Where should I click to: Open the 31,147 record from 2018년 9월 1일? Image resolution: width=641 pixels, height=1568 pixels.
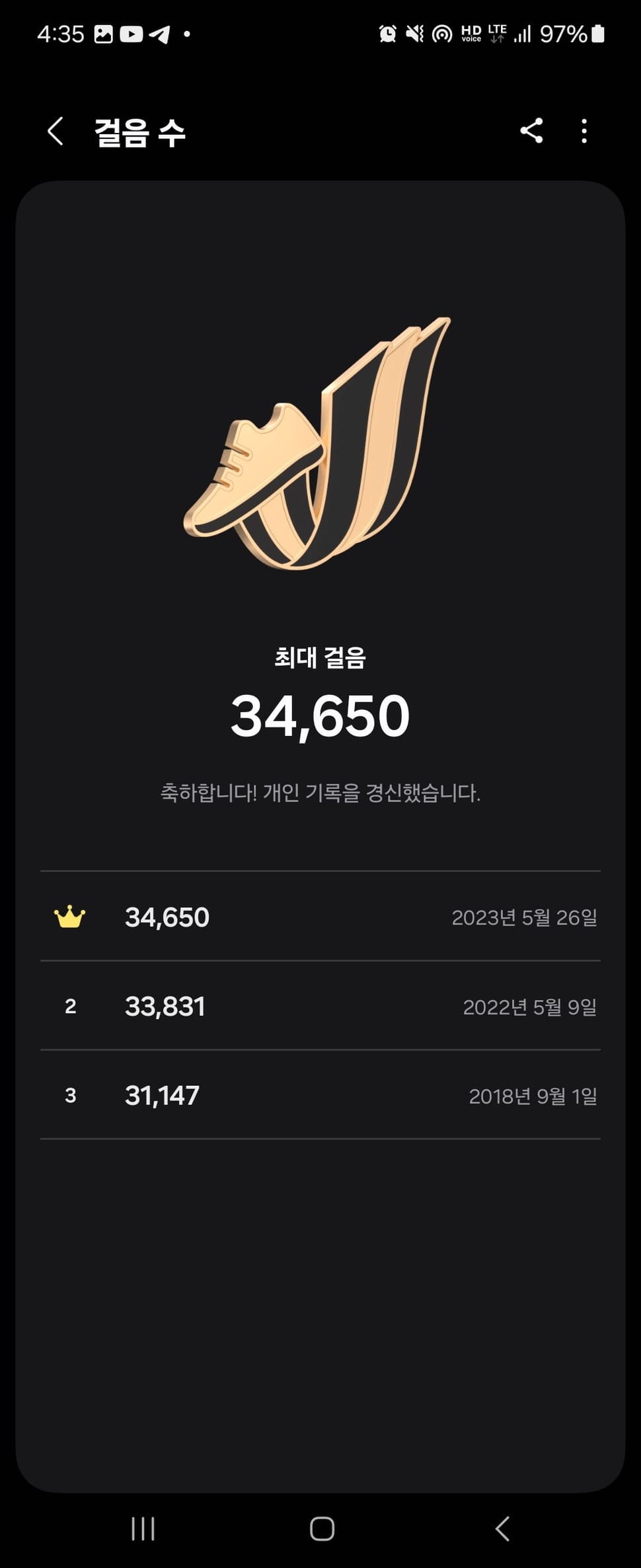[320, 1095]
